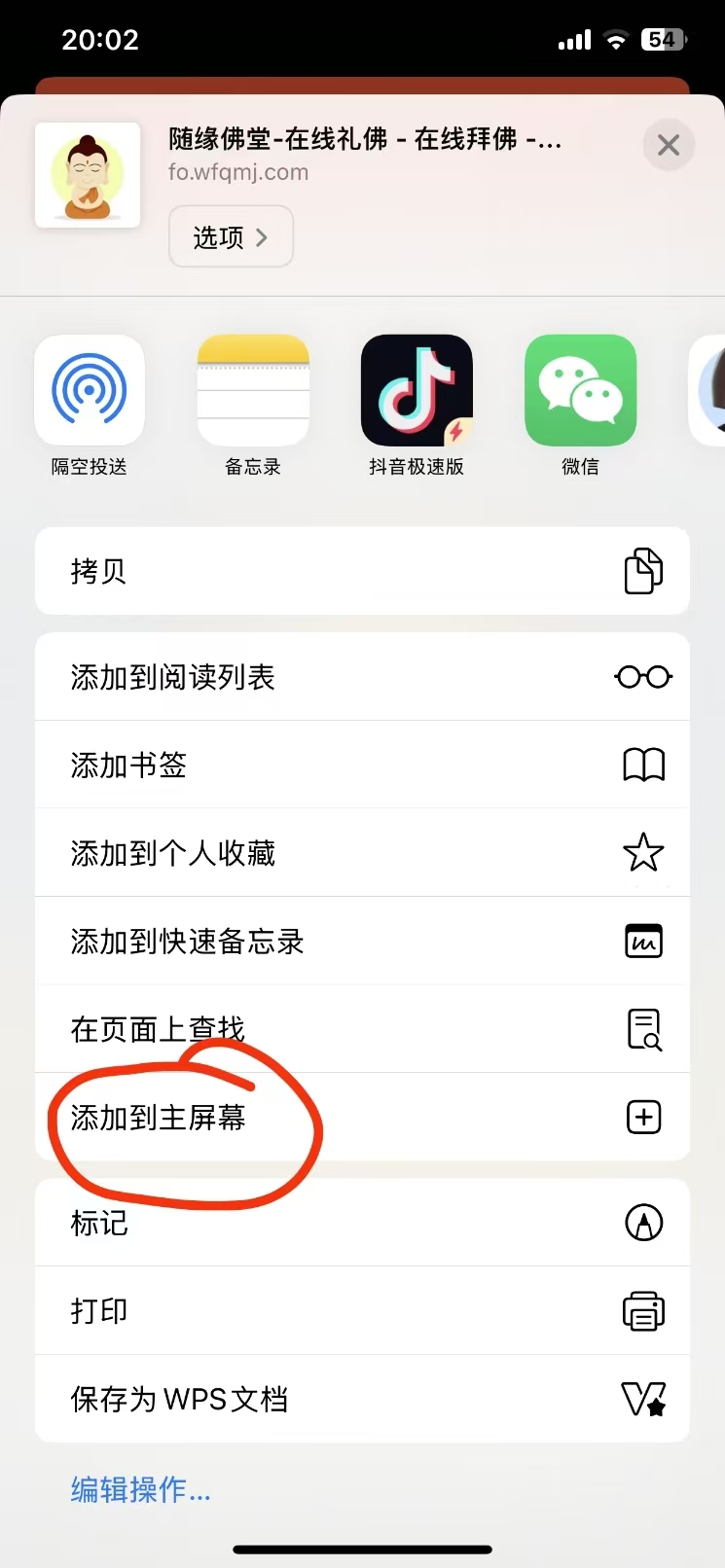Viewport: 725px width, 1568px height.
Task: Open 在页面上查找 find on page
Action: (362, 1029)
